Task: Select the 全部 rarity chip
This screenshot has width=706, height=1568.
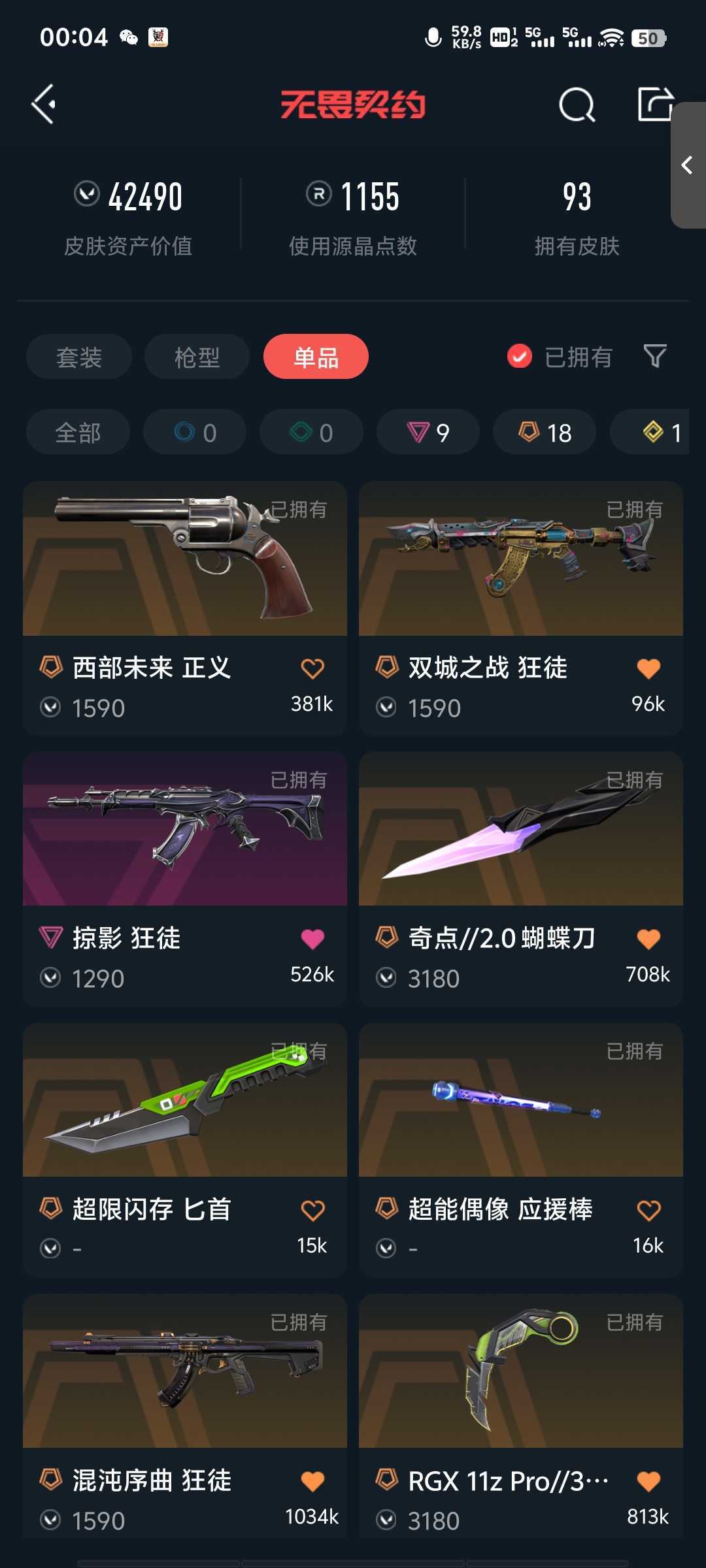Action: pyautogui.click(x=78, y=432)
